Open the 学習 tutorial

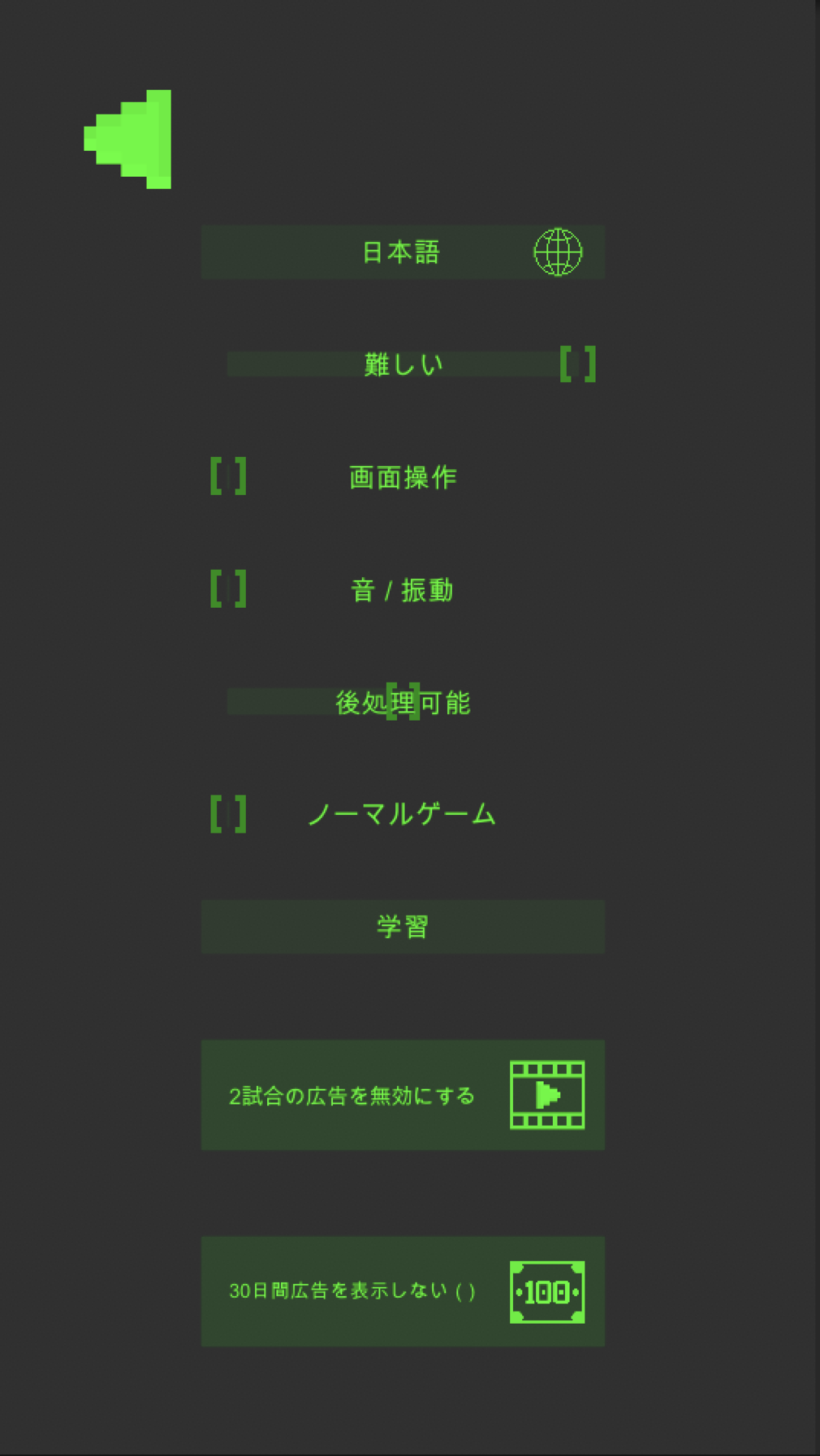point(403,927)
